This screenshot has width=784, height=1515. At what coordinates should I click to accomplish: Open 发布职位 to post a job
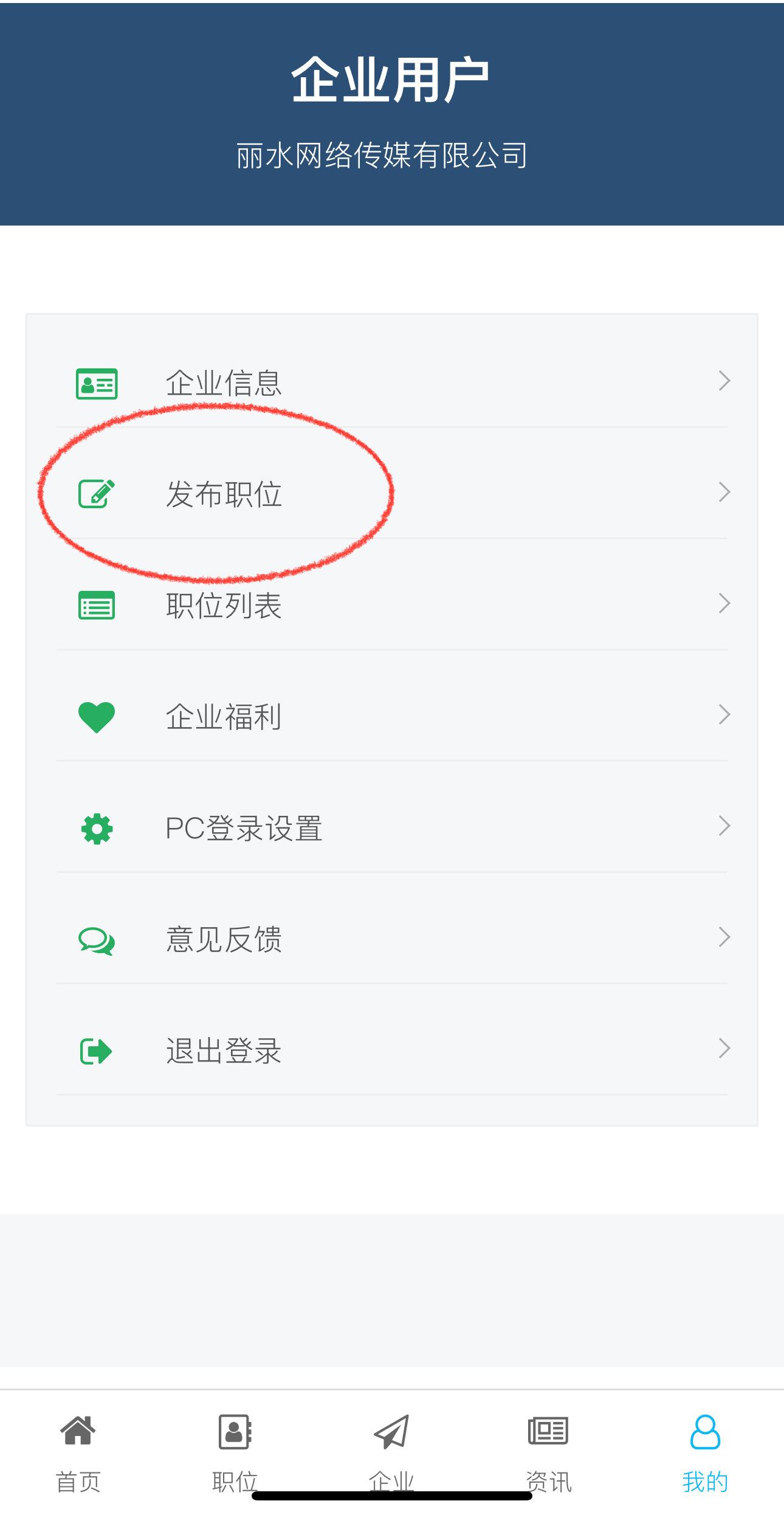392,494
